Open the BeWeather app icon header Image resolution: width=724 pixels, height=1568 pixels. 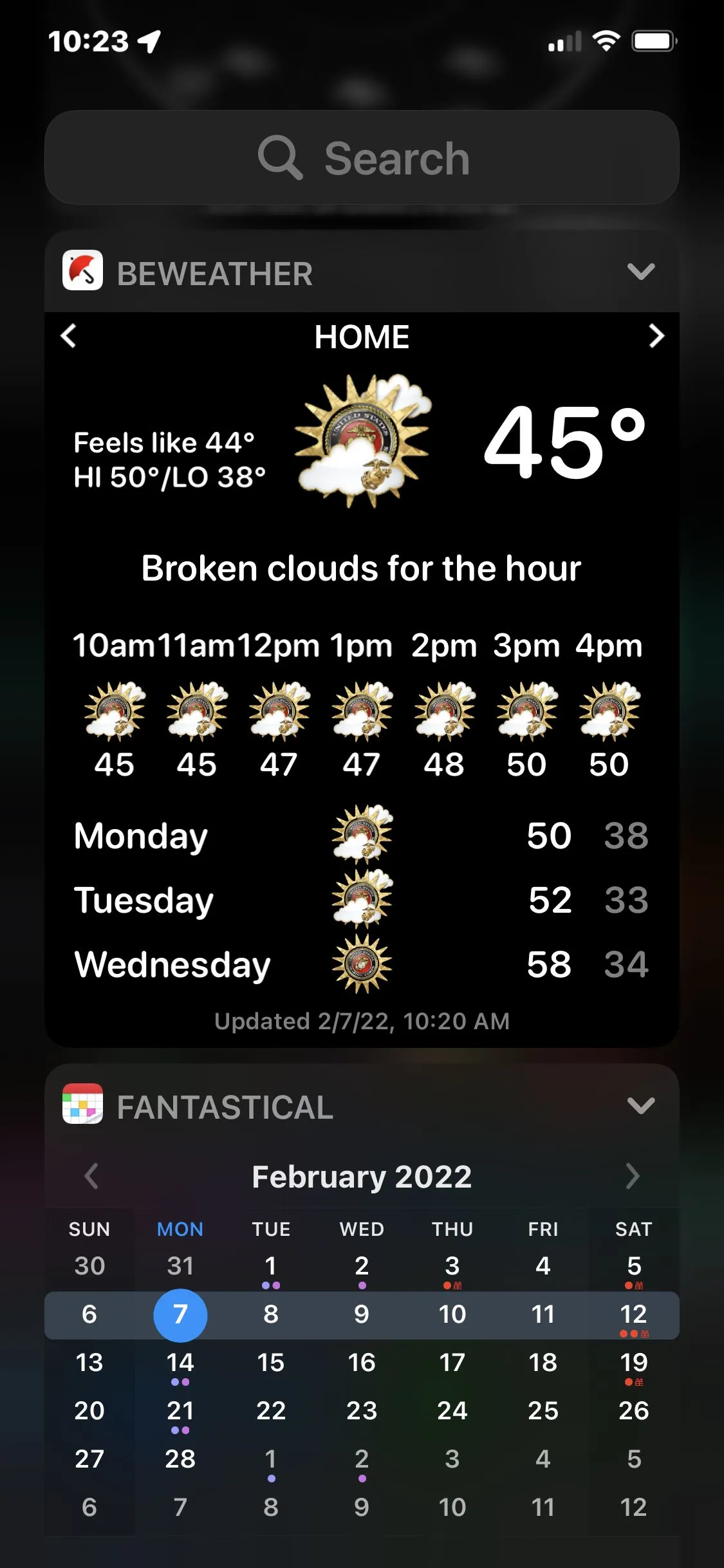[82, 270]
